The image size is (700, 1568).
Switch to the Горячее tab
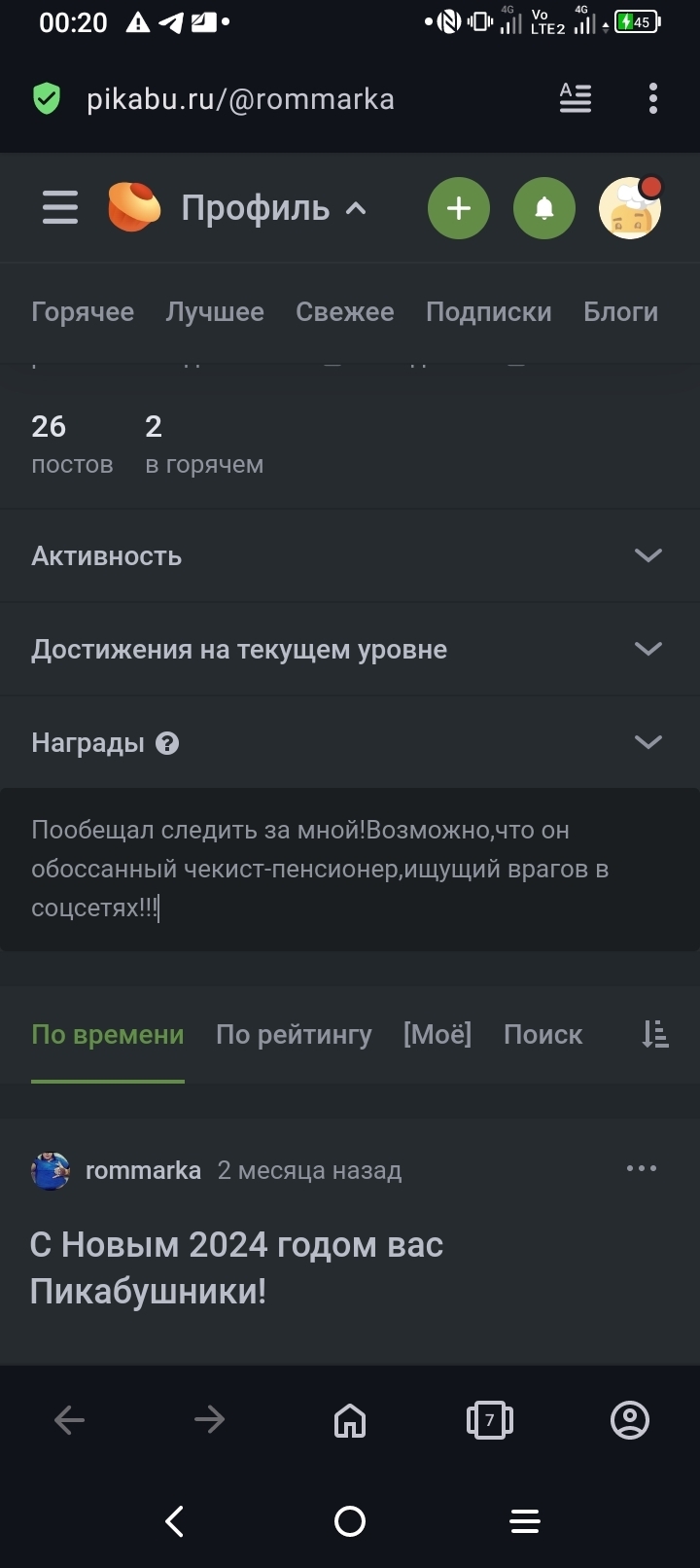(x=83, y=312)
